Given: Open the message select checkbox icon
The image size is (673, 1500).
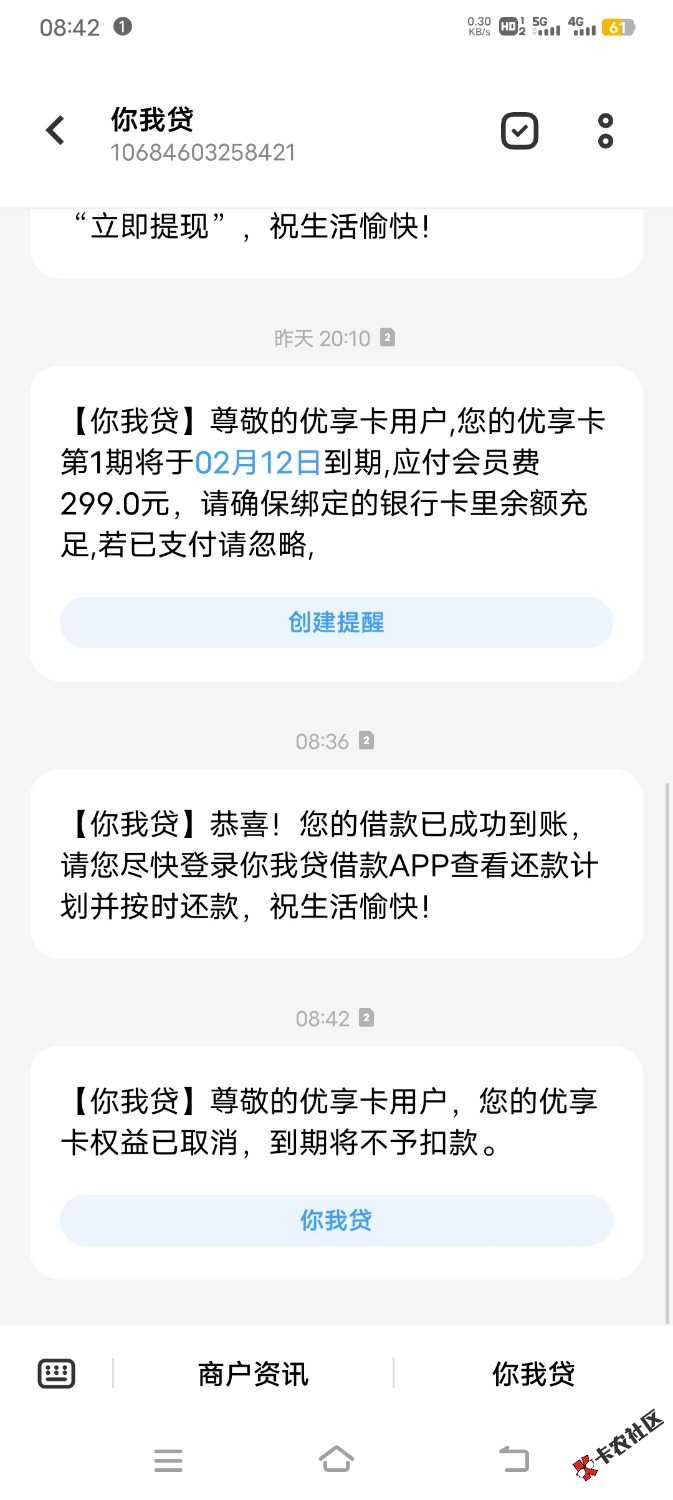Looking at the screenshot, I should 519,131.
